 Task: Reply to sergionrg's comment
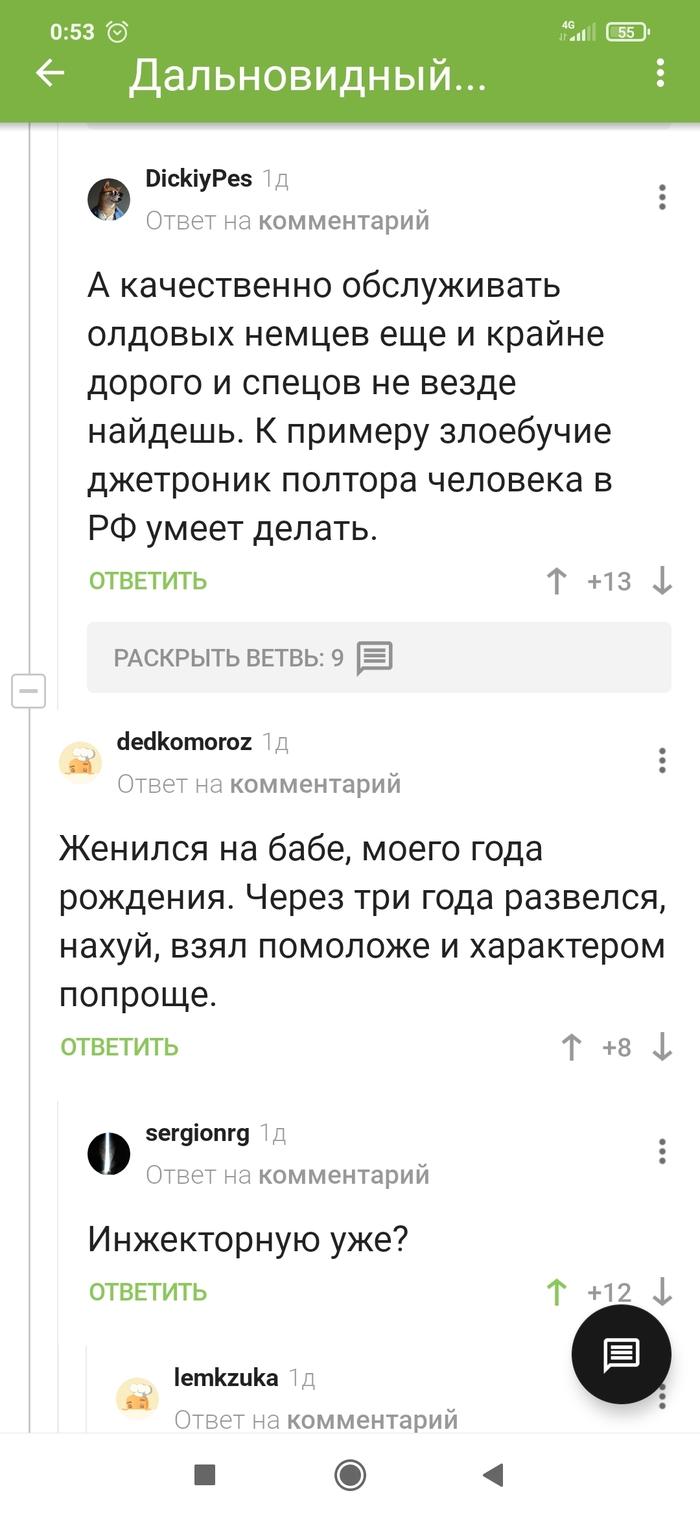click(148, 1292)
